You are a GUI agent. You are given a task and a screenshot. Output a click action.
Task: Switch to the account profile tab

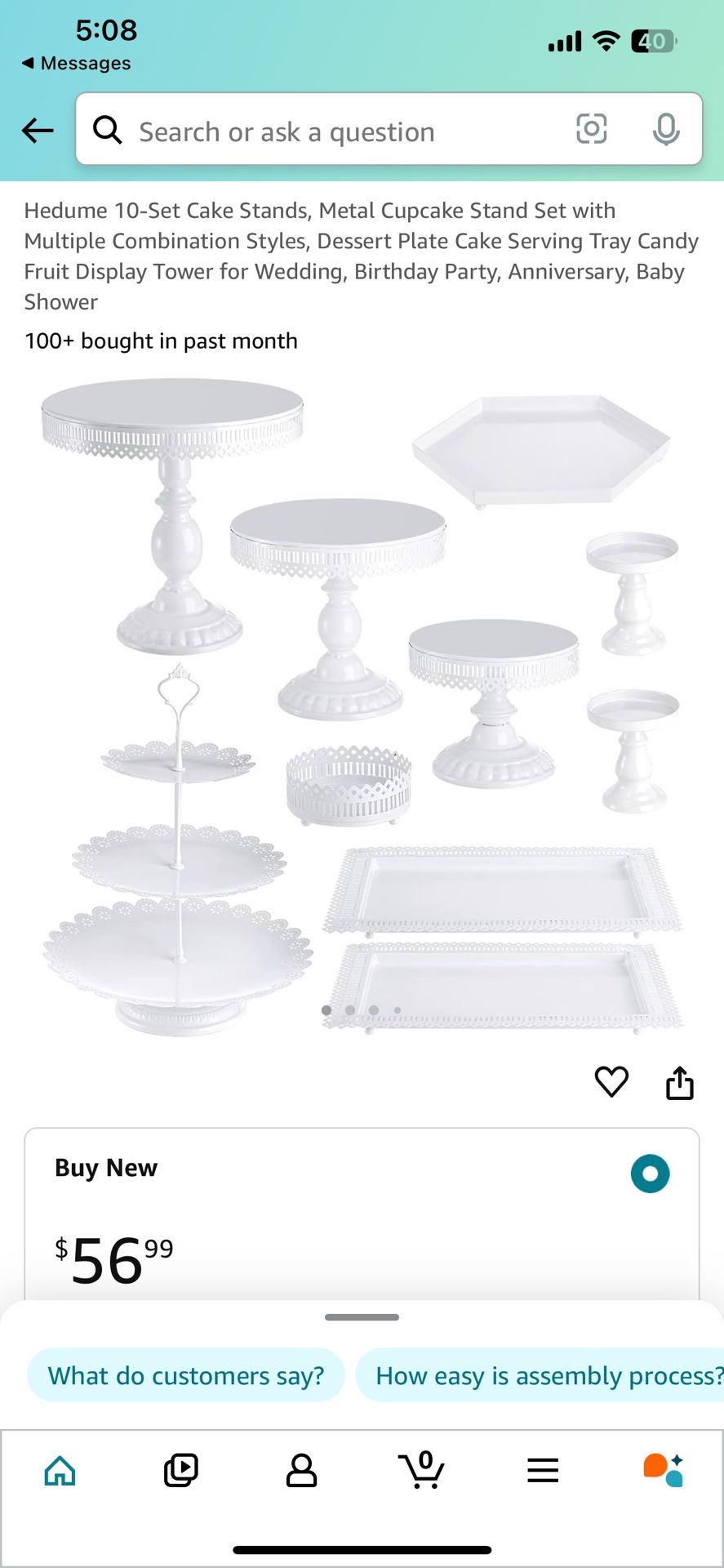pyautogui.click(x=301, y=1471)
